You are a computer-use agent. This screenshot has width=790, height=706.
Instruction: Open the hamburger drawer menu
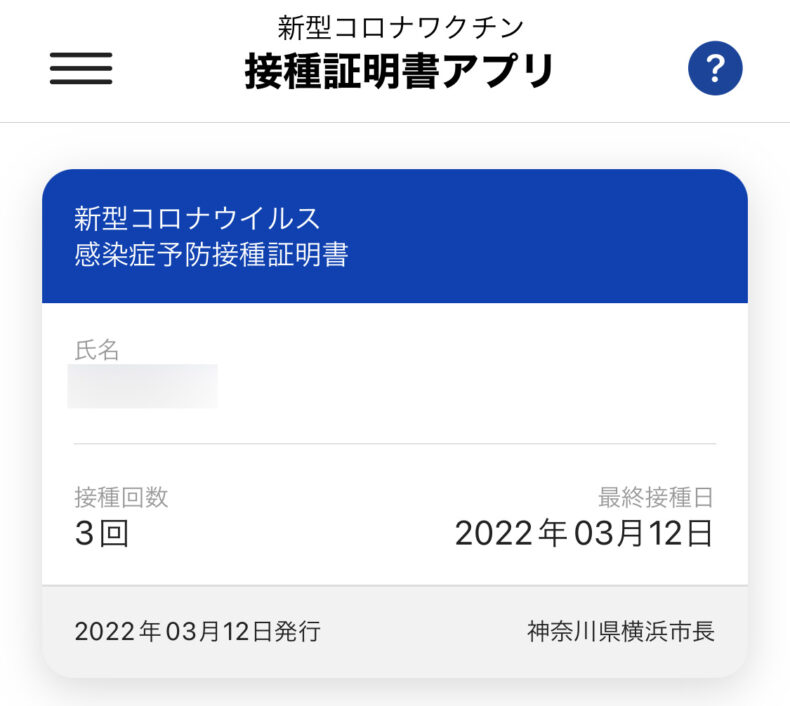pyautogui.click(x=81, y=67)
